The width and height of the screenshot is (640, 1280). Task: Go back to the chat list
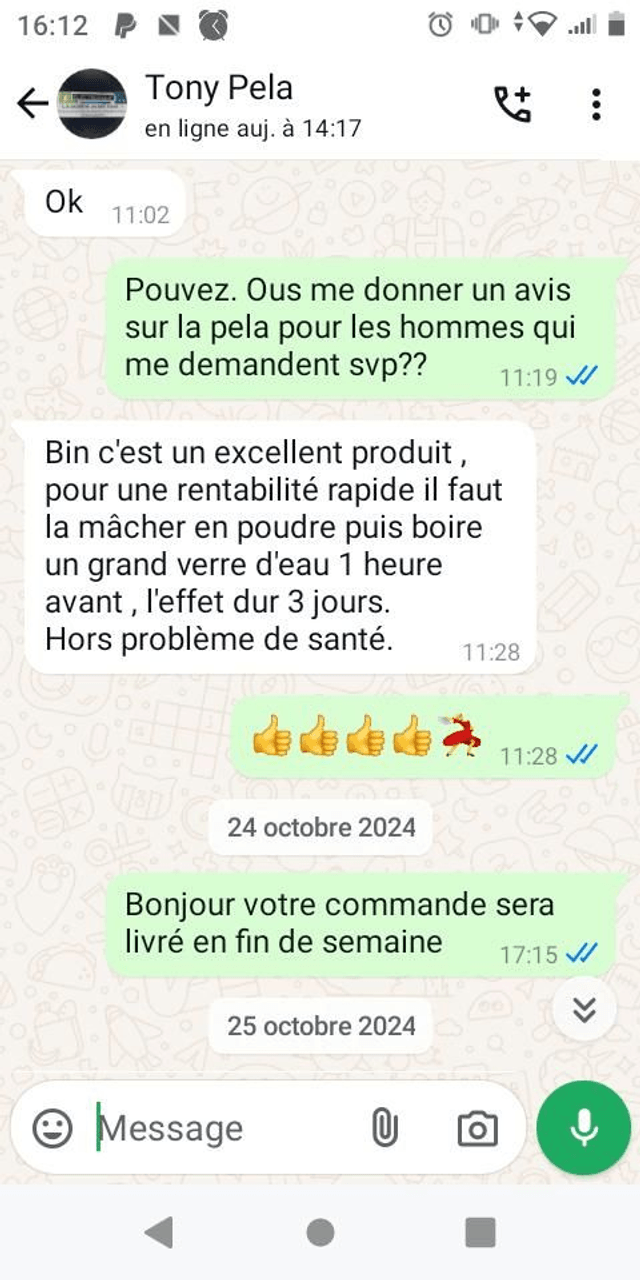coord(32,103)
